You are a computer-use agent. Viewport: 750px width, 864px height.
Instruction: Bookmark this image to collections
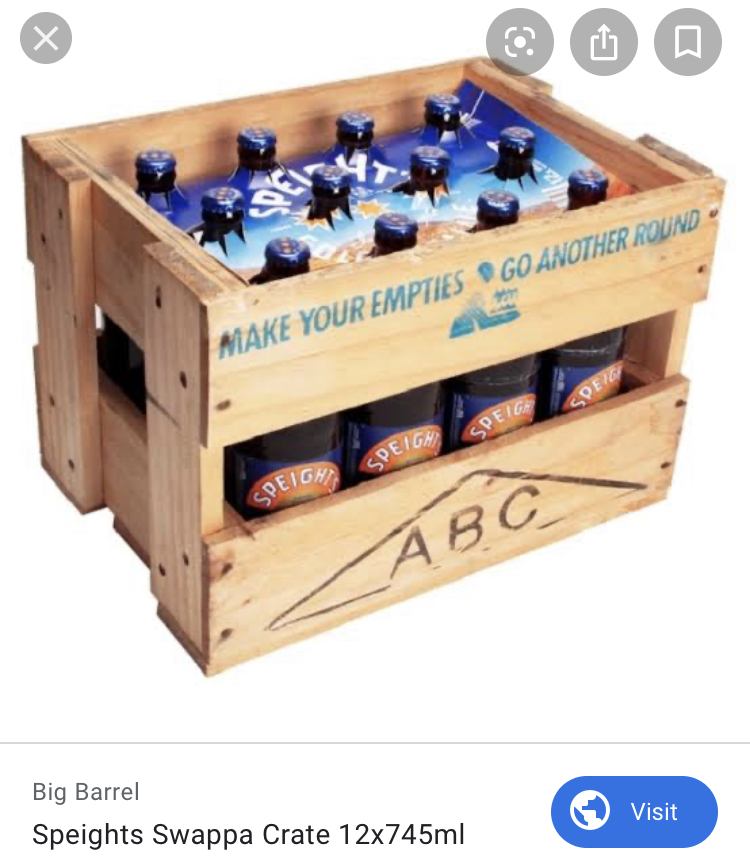coord(687,42)
